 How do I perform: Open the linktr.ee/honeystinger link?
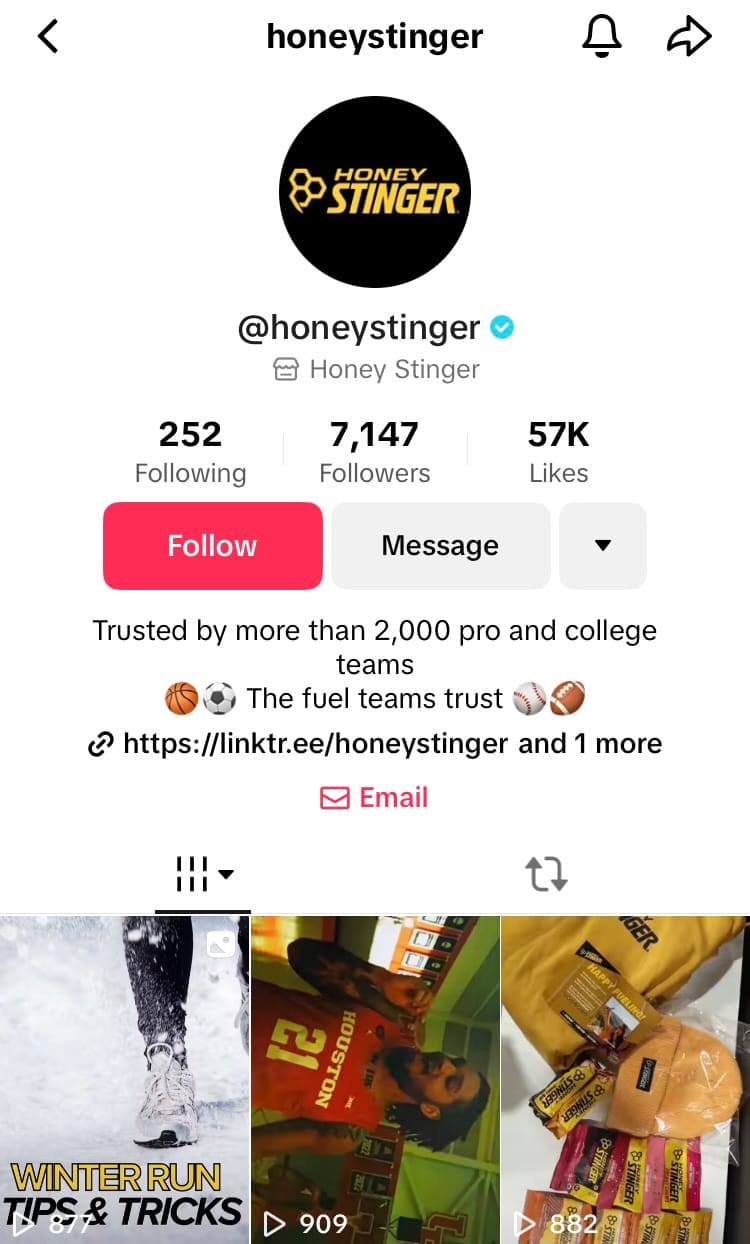[315, 744]
